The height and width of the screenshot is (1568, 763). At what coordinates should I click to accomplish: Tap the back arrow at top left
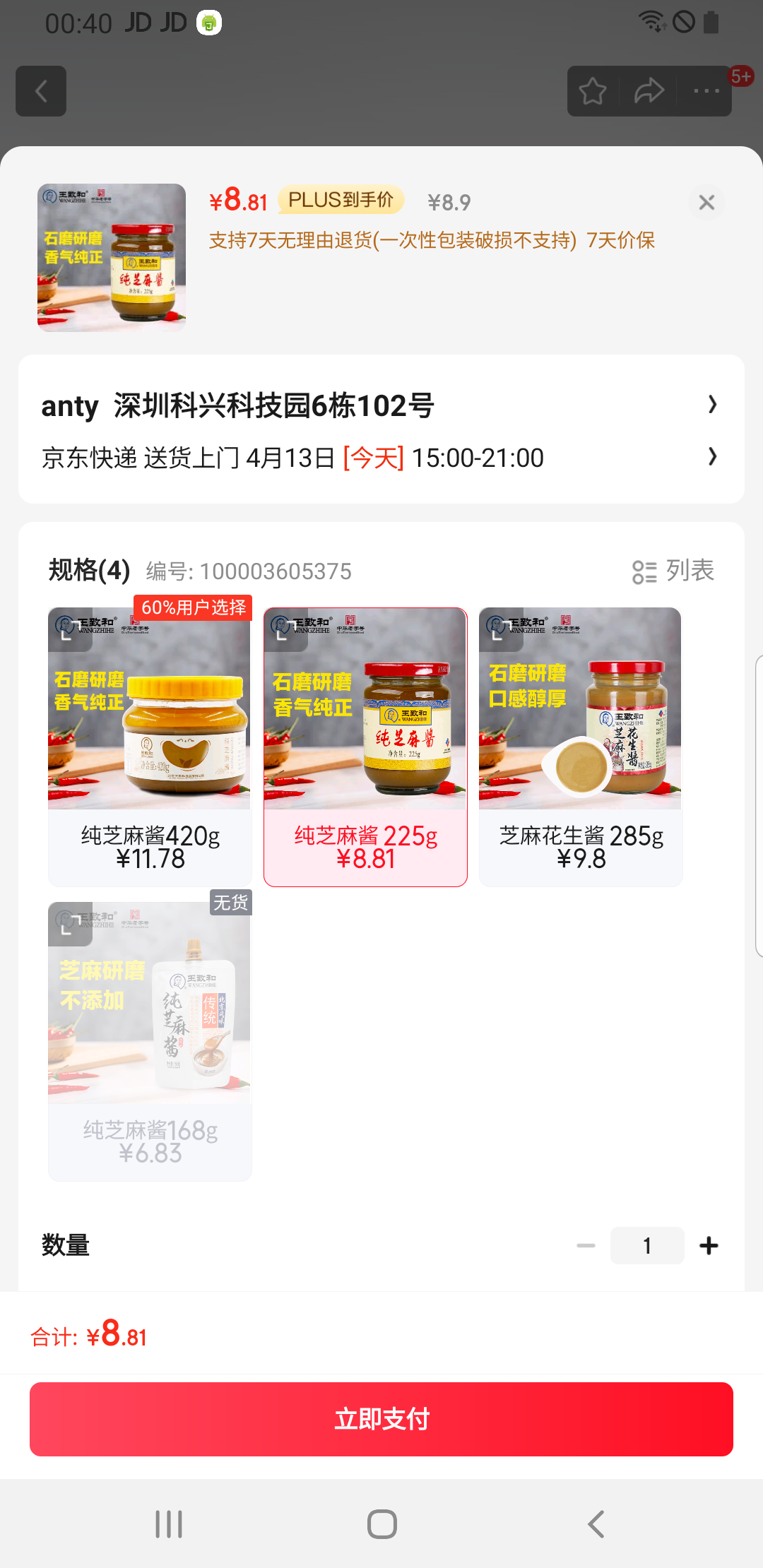40,91
